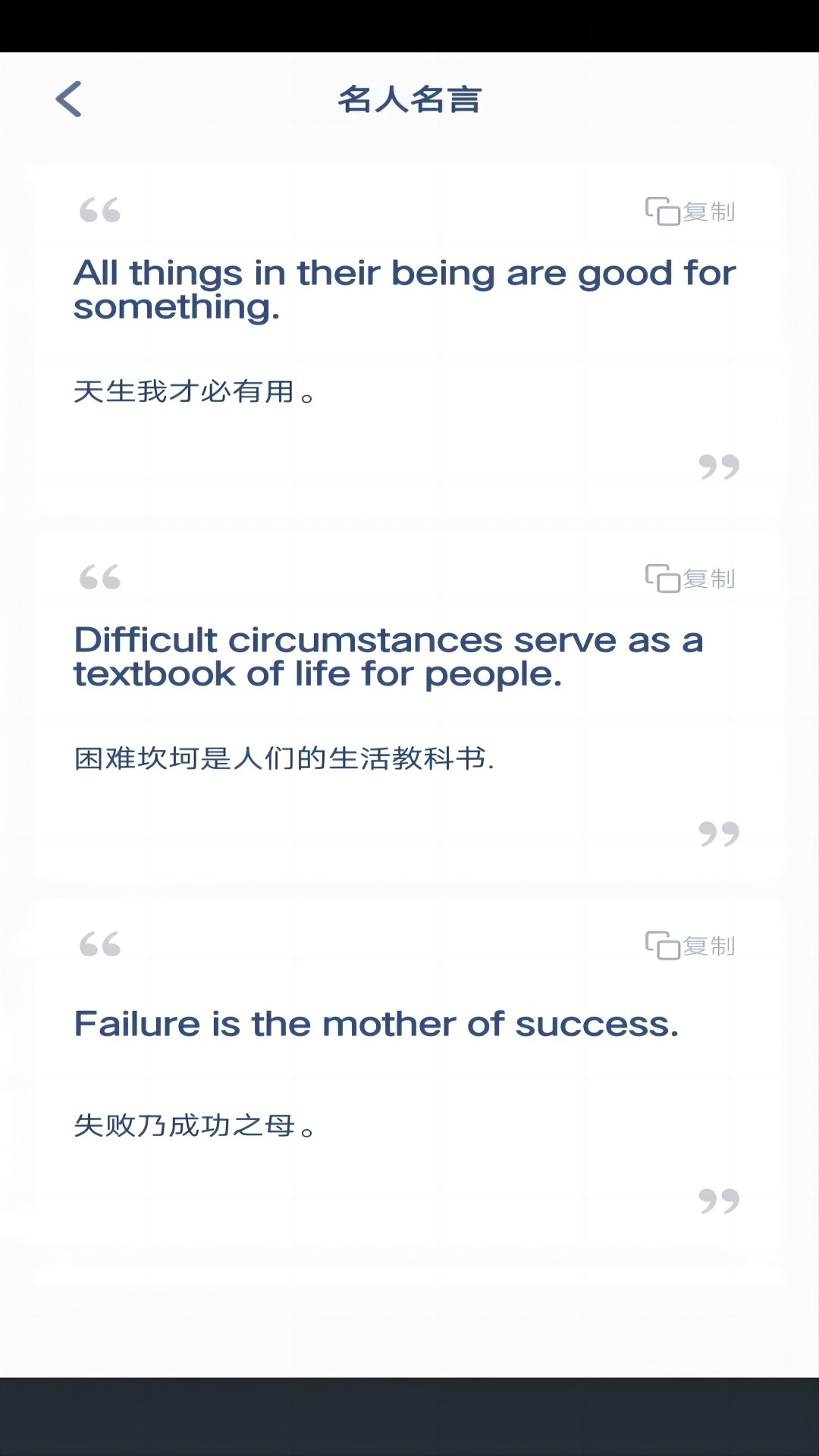Select the quote All things in their being
This screenshot has width=819, height=1456.
coord(404,289)
